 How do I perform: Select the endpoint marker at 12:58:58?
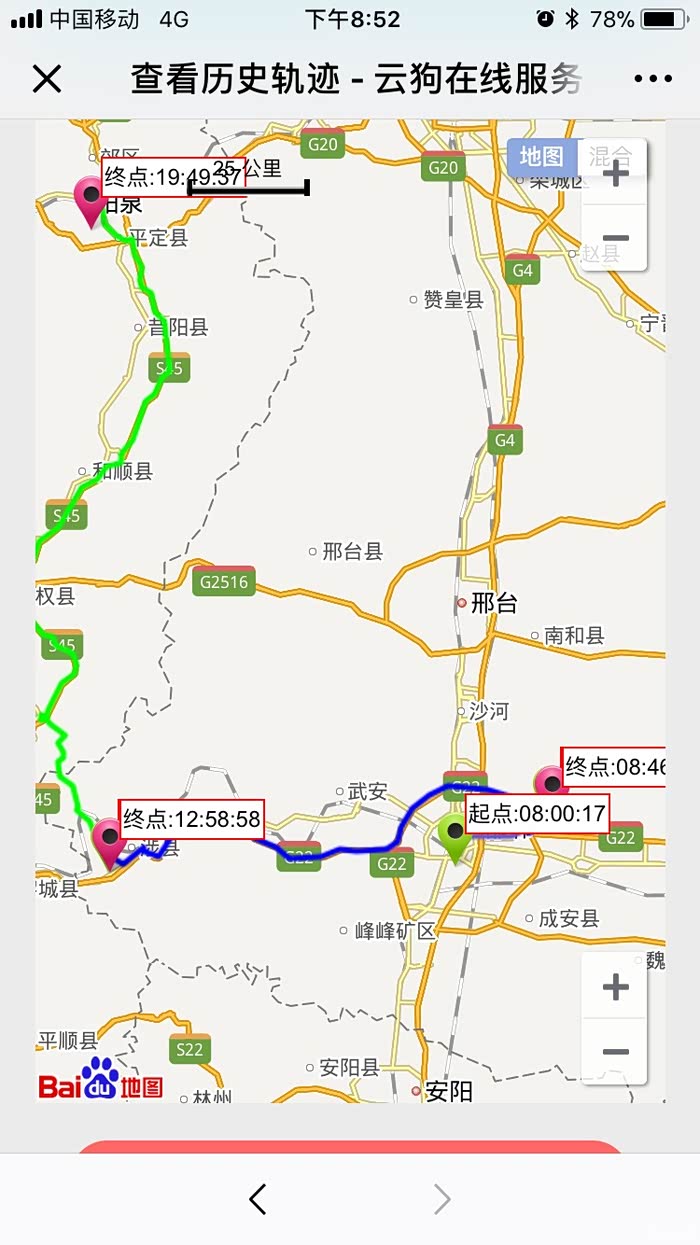coord(108,845)
